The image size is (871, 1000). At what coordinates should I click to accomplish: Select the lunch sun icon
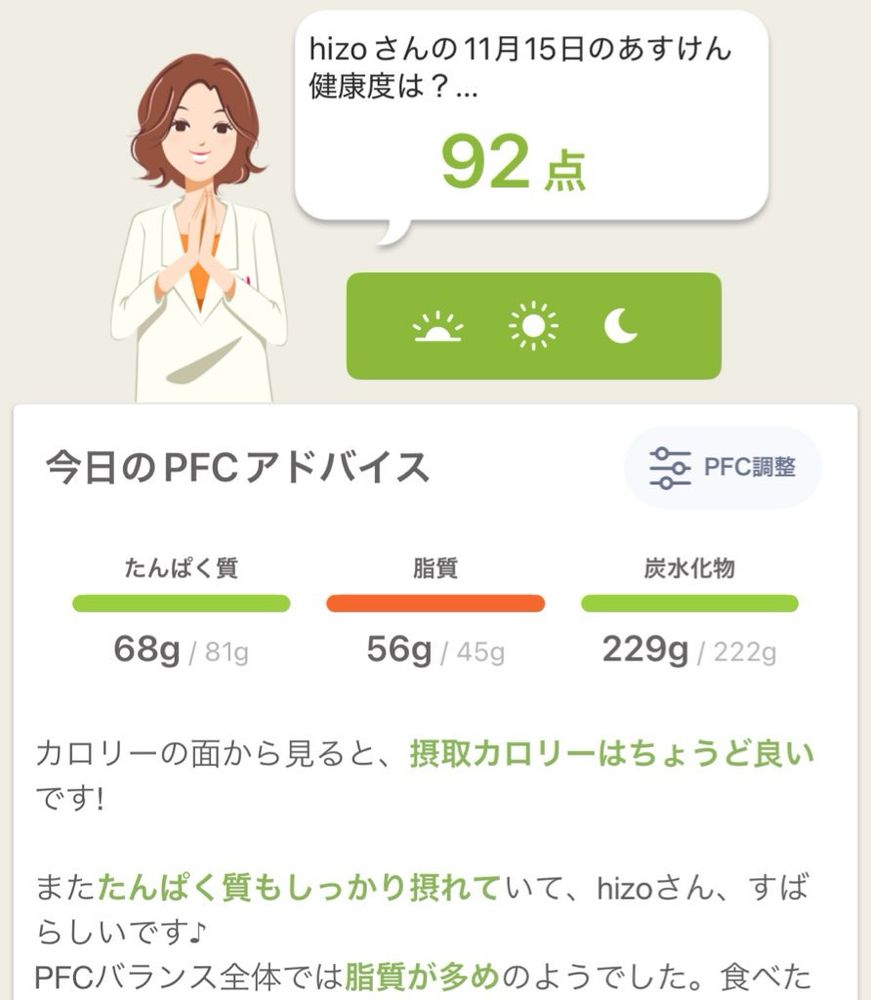click(533, 326)
